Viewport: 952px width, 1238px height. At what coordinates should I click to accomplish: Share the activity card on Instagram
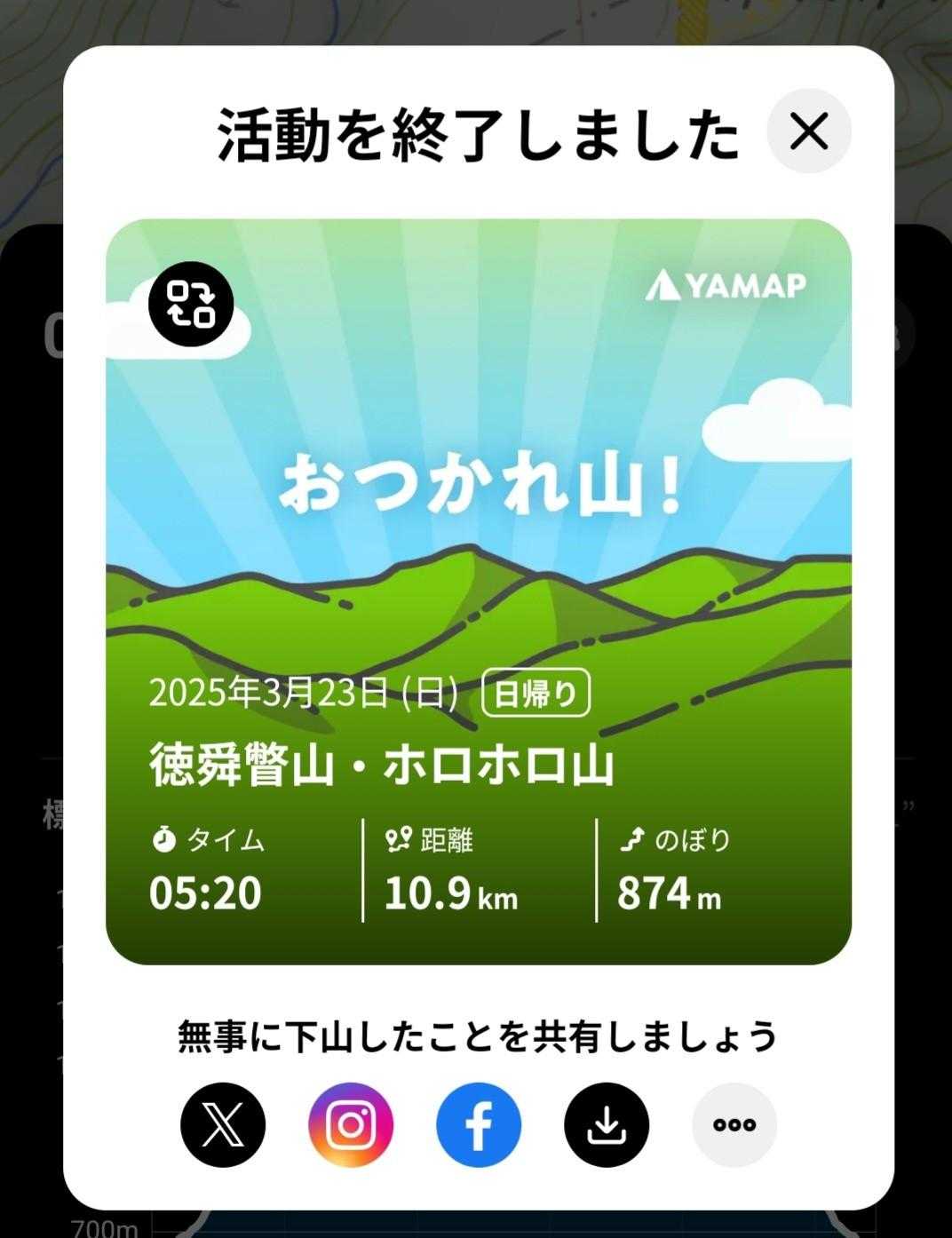(351, 1124)
